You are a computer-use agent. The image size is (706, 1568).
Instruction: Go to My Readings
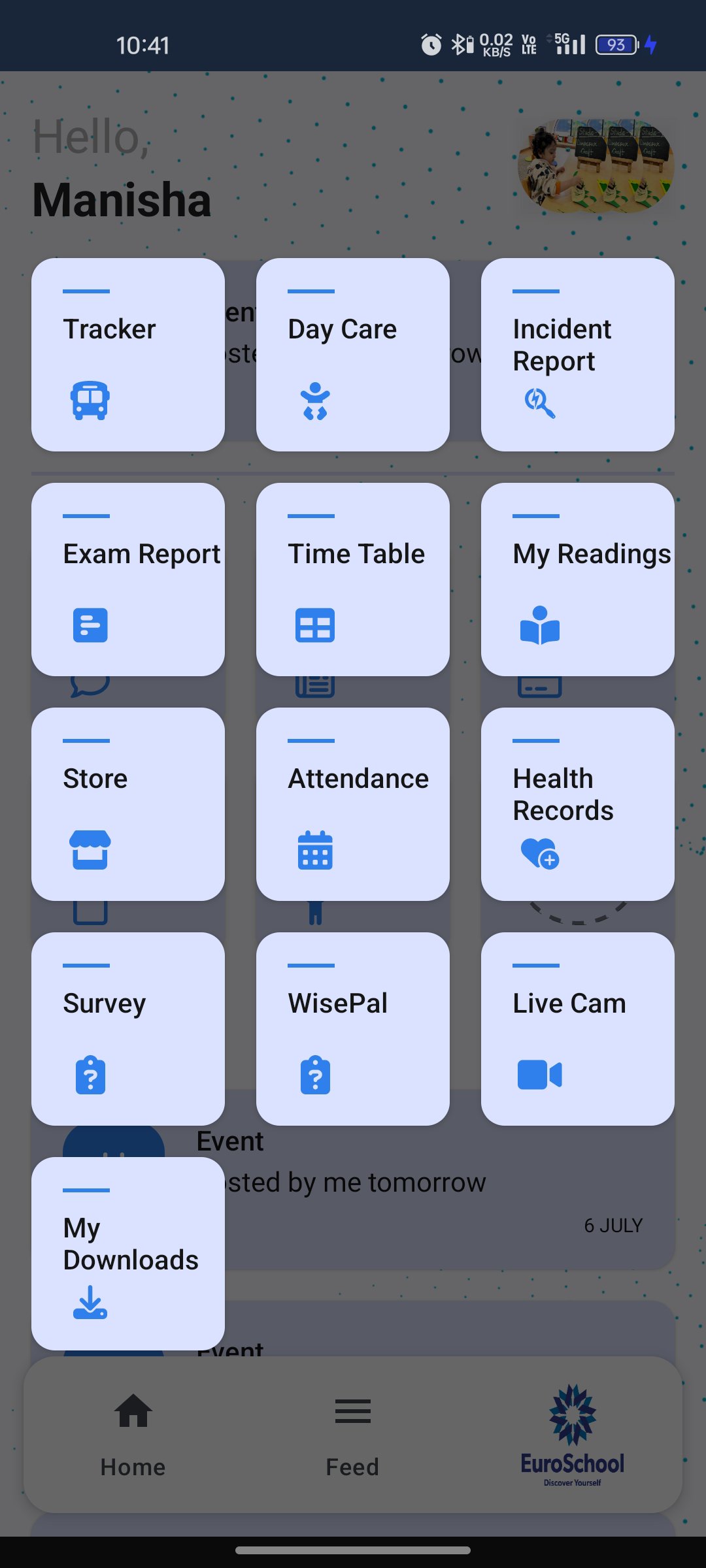(578, 579)
